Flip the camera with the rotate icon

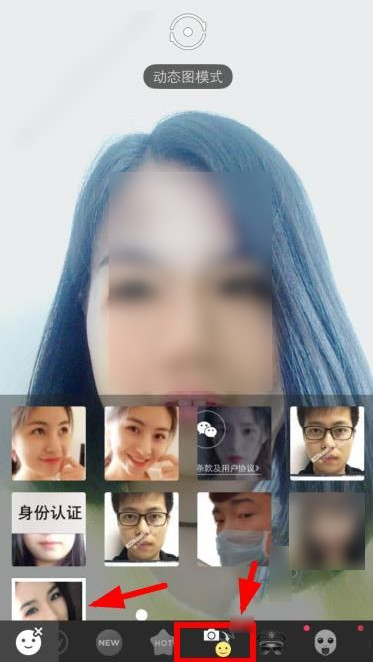(x=188, y=32)
